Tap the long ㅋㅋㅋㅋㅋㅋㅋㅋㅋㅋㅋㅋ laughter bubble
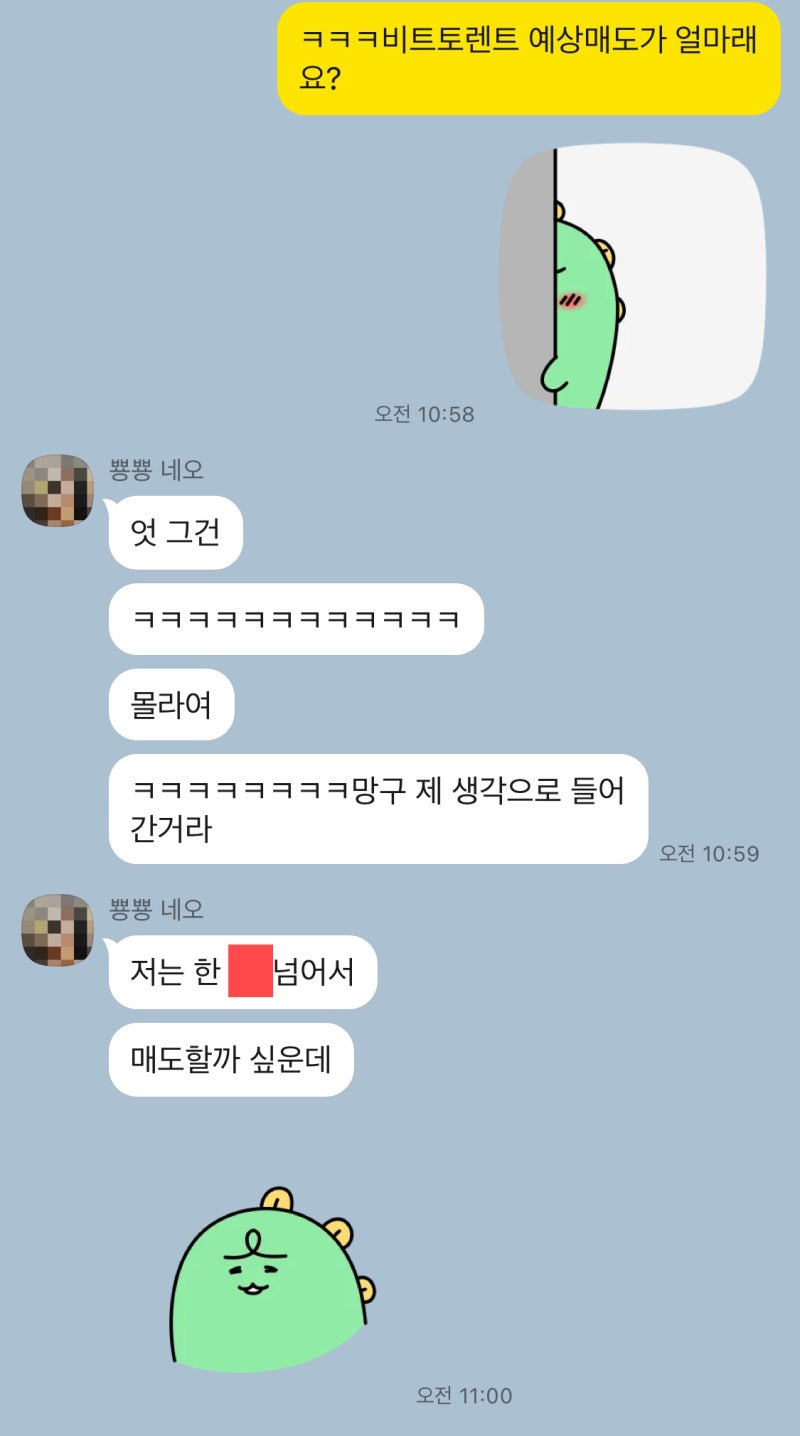800x1436 pixels. click(295, 619)
